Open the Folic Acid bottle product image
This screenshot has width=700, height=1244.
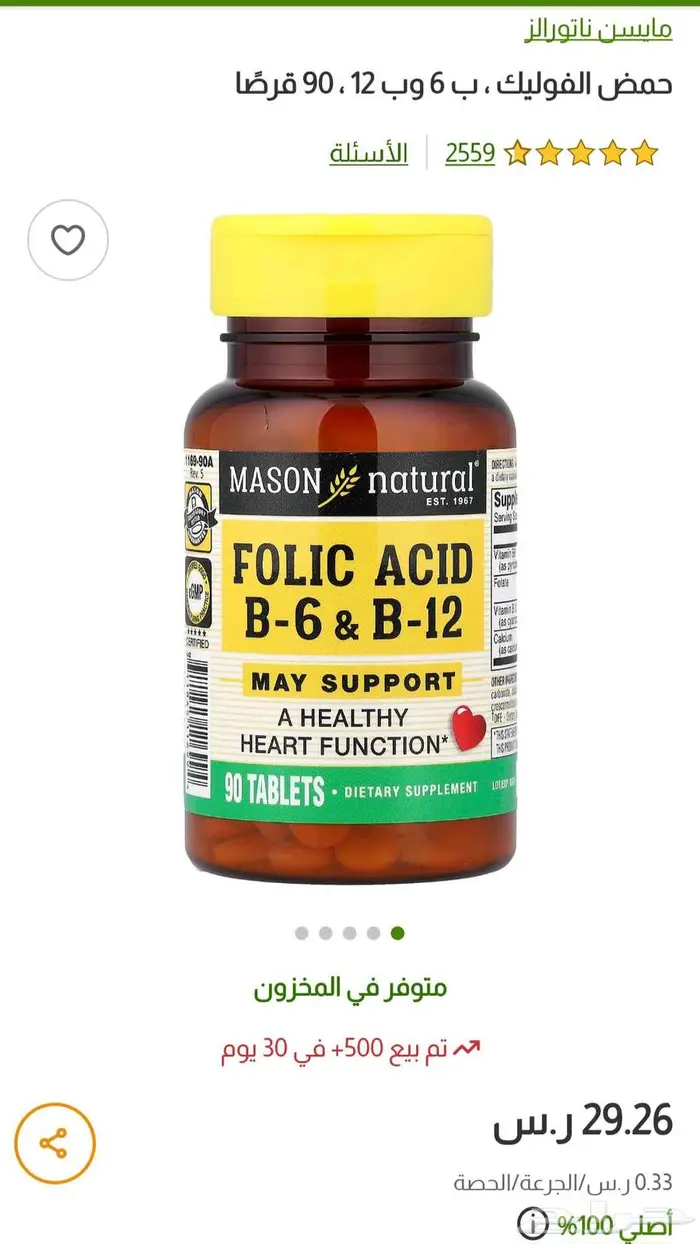pos(350,550)
